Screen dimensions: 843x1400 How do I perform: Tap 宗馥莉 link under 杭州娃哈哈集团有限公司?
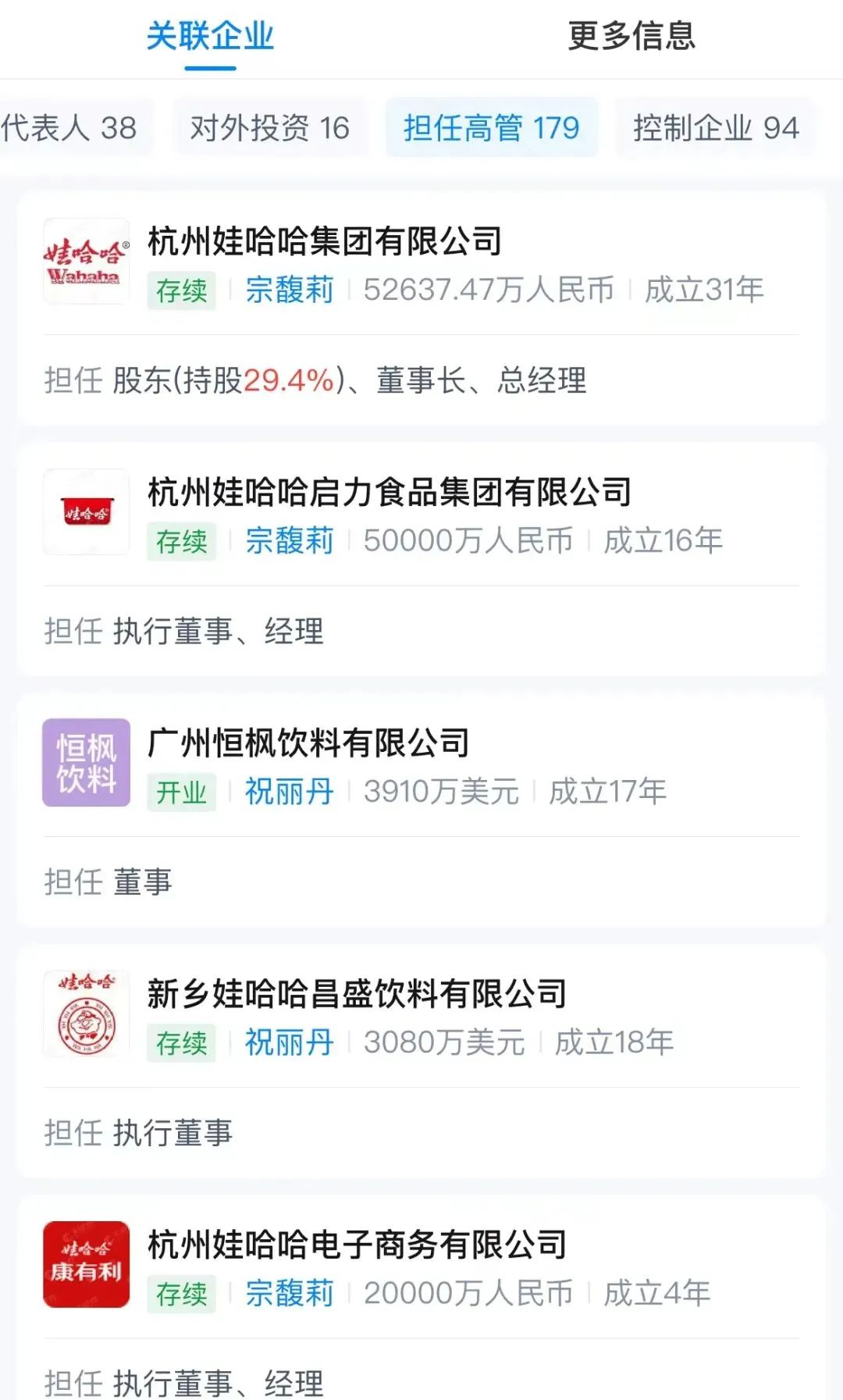tap(290, 290)
